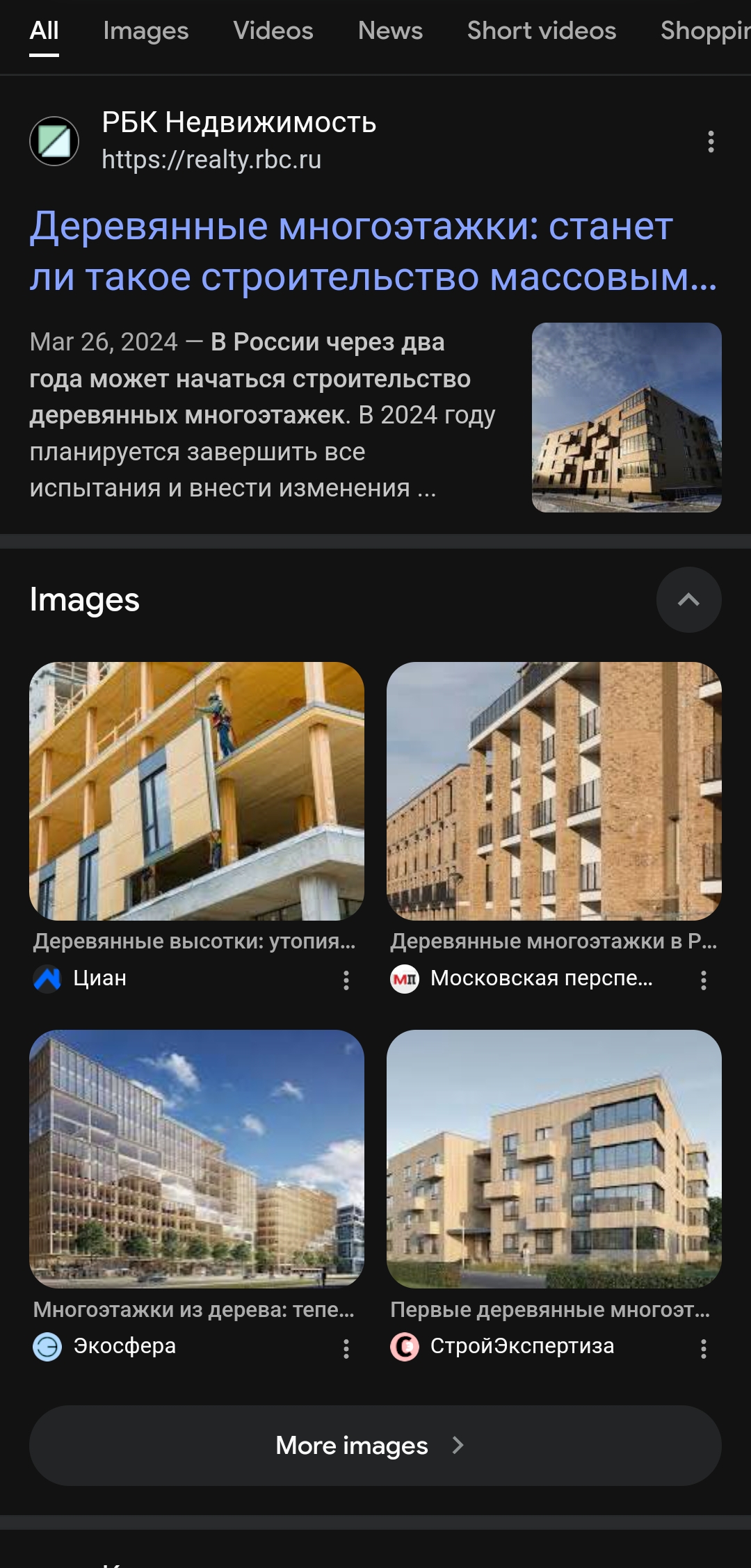Switch to the Shopping search tab
Viewport: 751px width, 1568px height.
704,31
